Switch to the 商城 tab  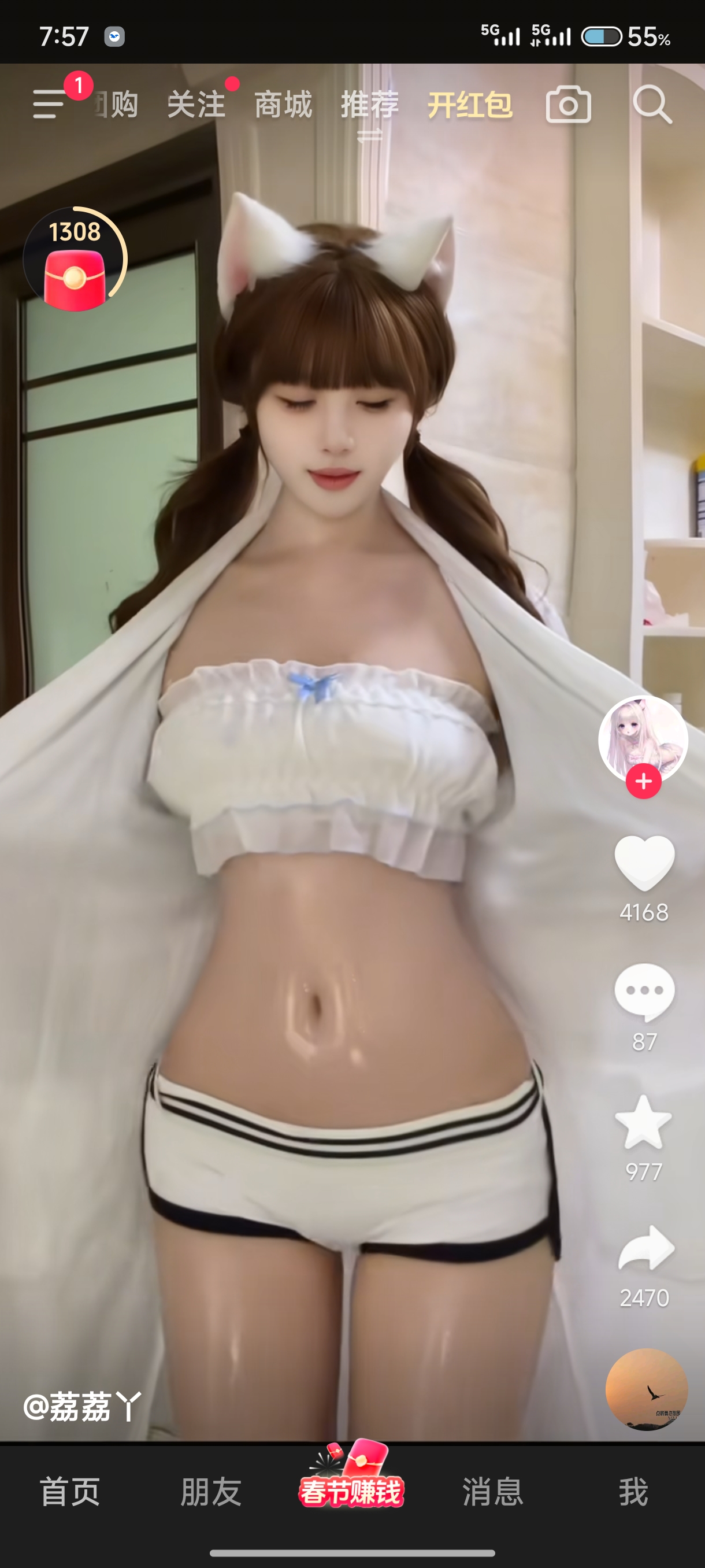click(283, 105)
